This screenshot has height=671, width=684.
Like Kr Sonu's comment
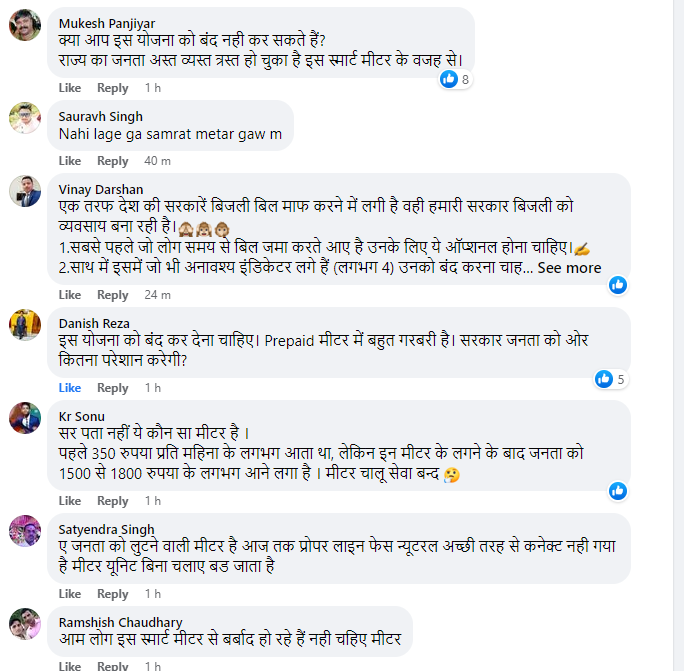click(x=69, y=501)
